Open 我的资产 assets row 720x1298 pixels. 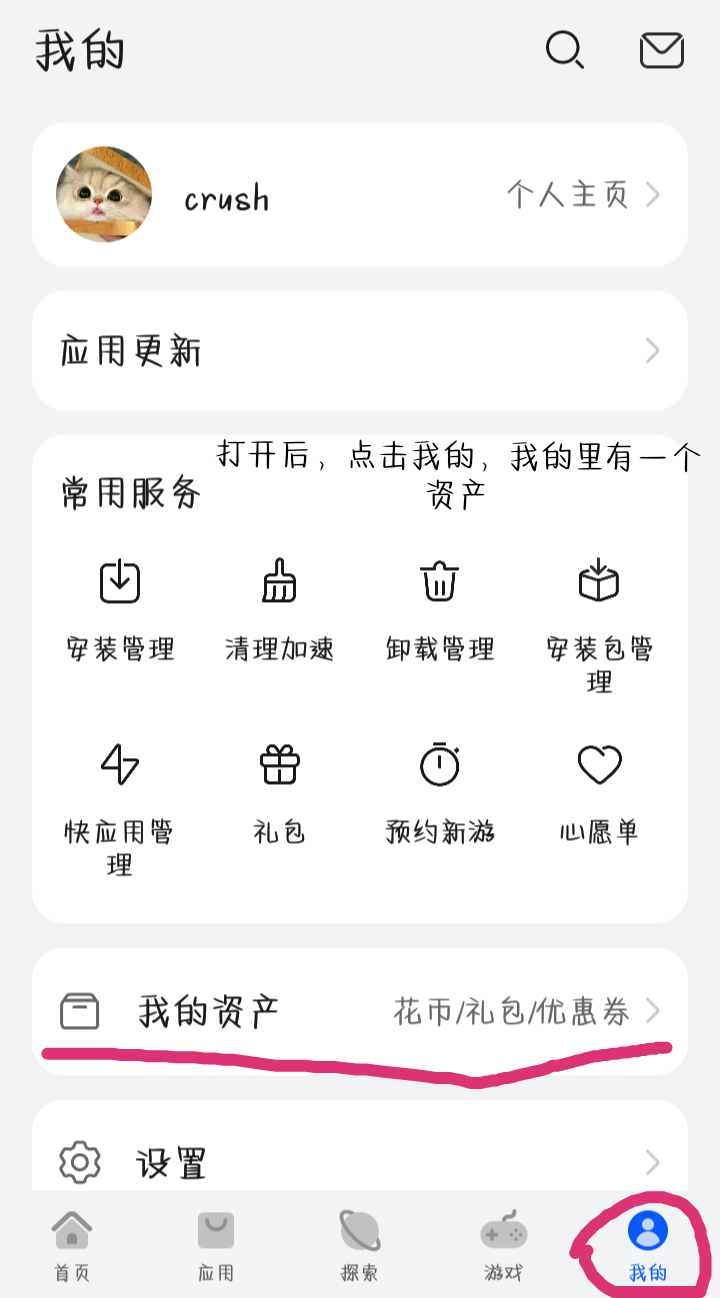(360, 1011)
